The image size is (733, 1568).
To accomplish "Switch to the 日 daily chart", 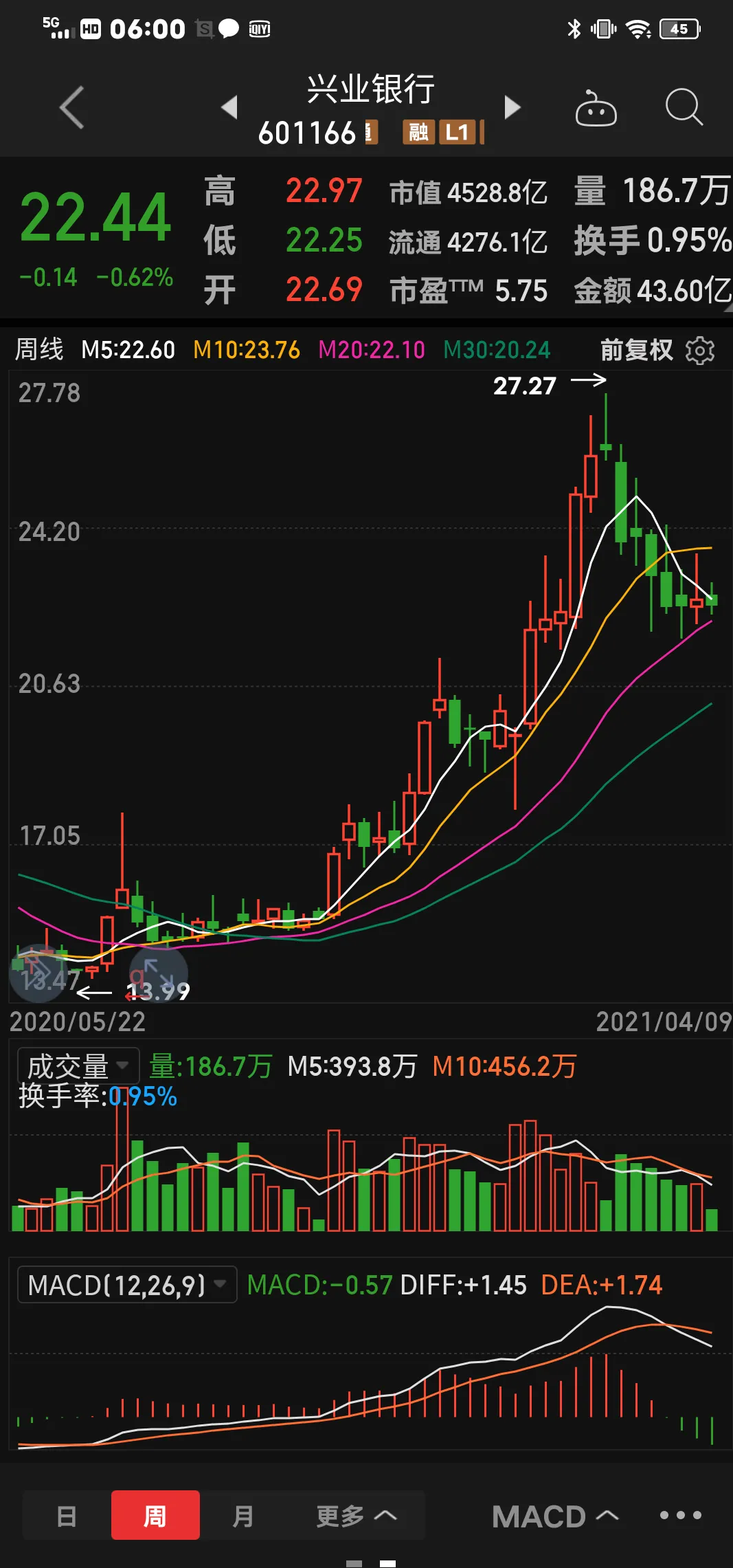I will [x=67, y=1516].
